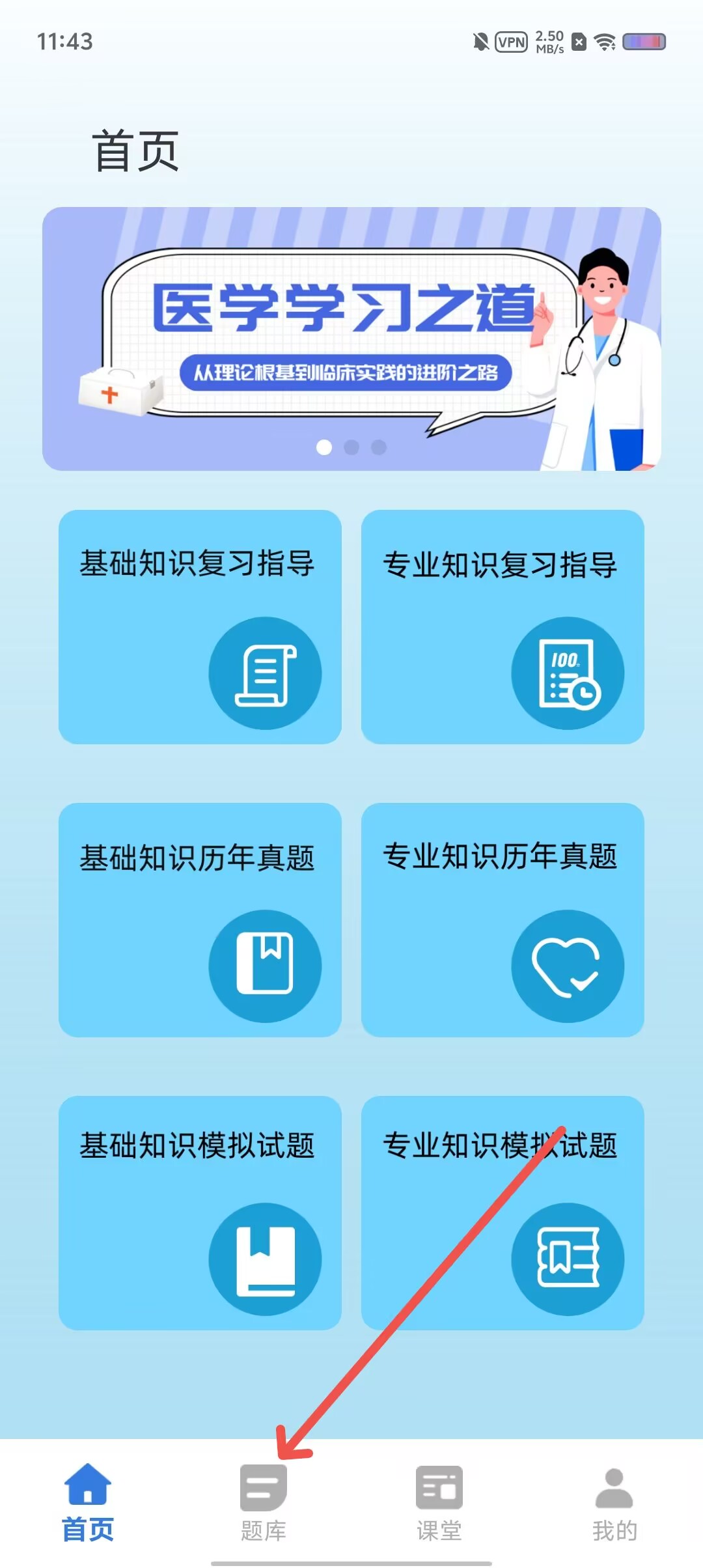The height and width of the screenshot is (1568, 703).
Task: Jump to the second banner page dot
Action: [351, 447]
